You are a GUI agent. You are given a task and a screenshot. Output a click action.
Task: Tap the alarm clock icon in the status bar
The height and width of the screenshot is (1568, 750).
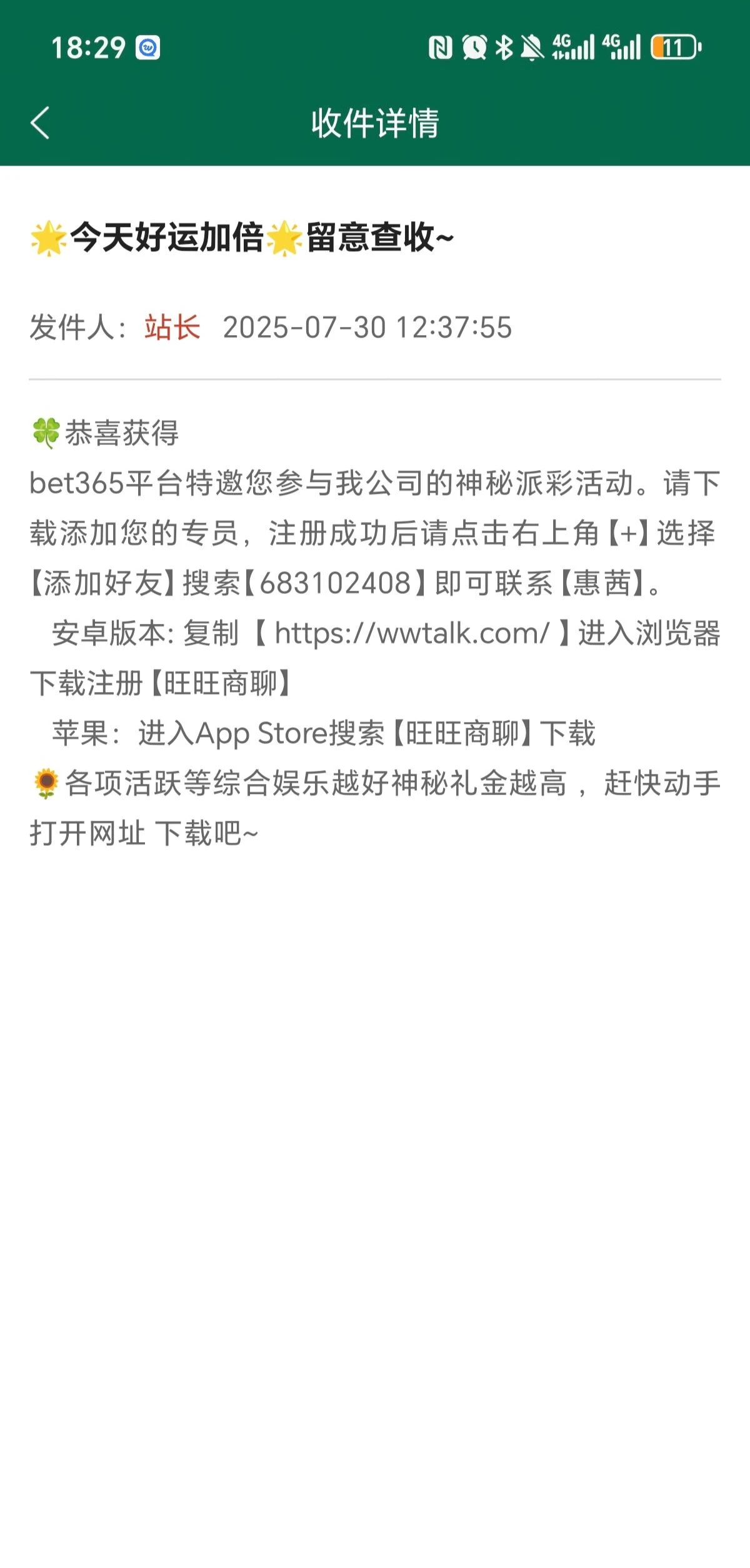tap(475, 48)
